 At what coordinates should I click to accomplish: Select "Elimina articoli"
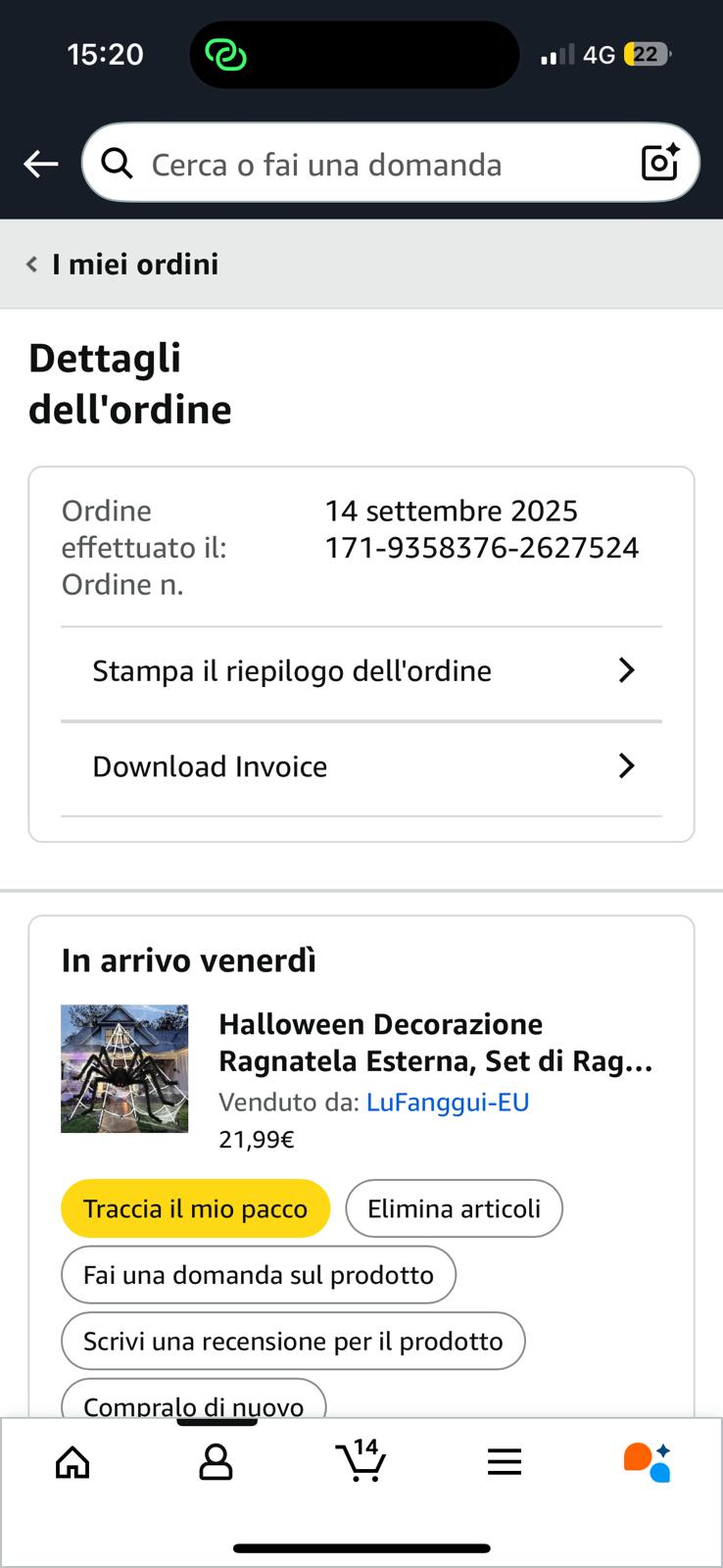coord(454,1208)
